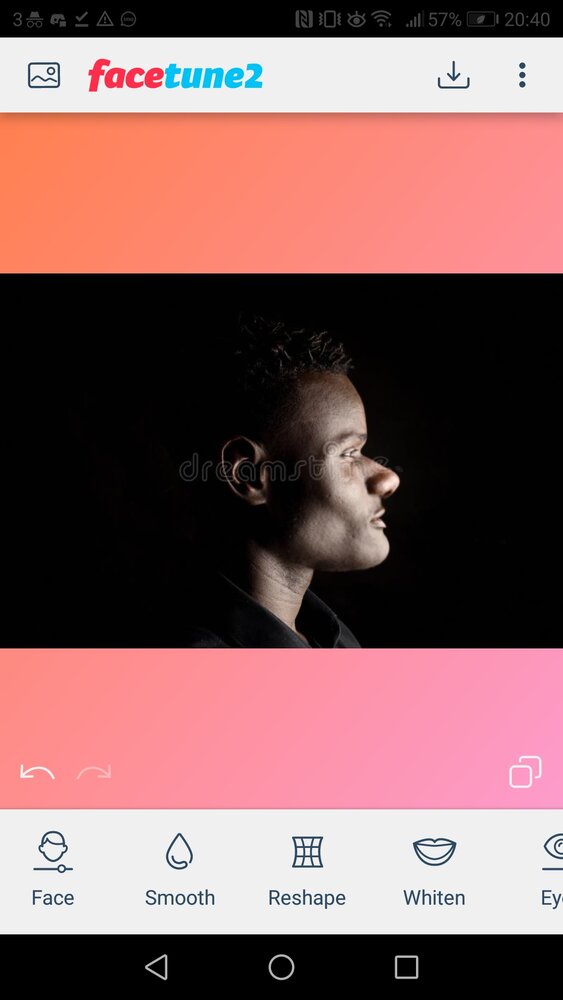Pick the Whiten tool

click(434, 869)
